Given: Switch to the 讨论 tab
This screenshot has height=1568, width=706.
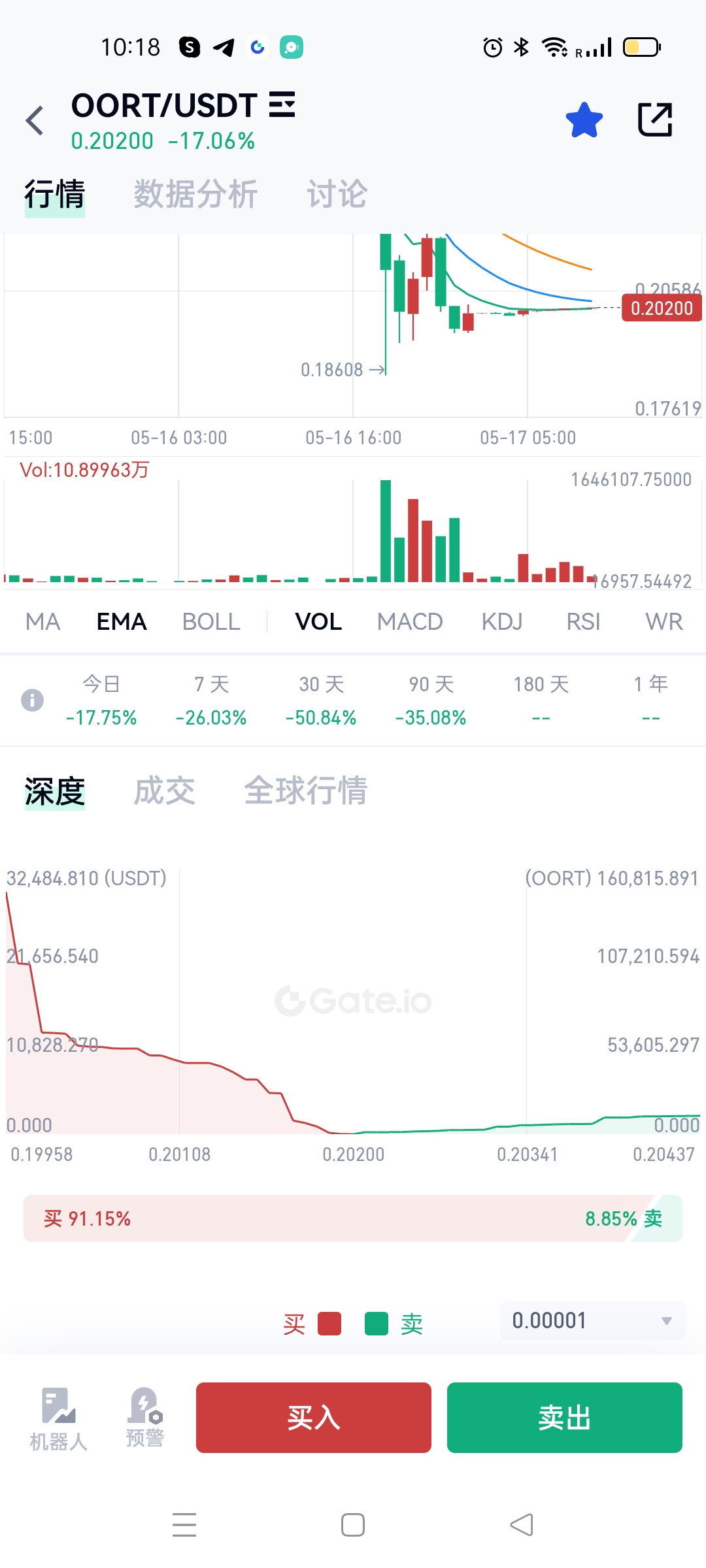Looking at the screenshot, I should click(x=337, y=194).
